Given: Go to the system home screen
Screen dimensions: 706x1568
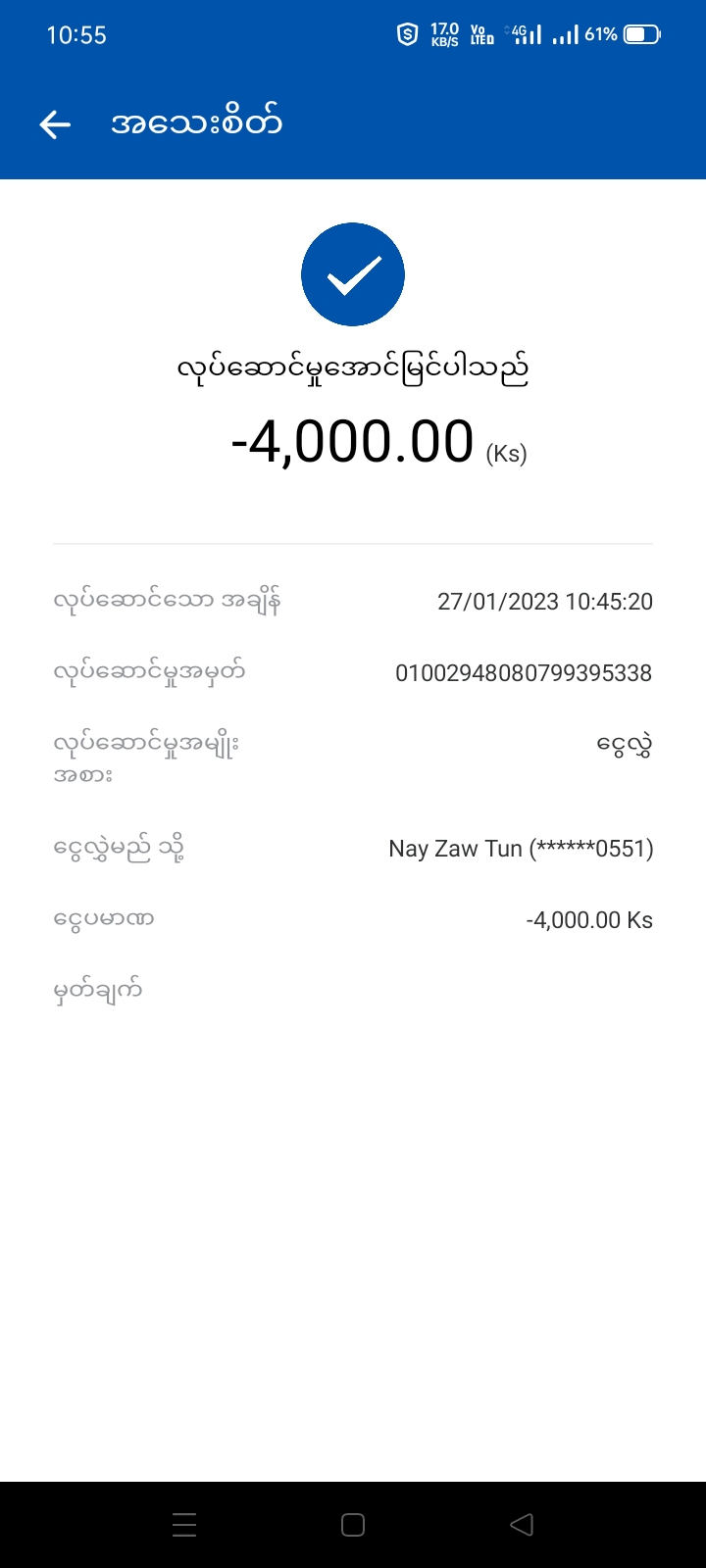Looking at the screenshot, I should click(353, 1525).
